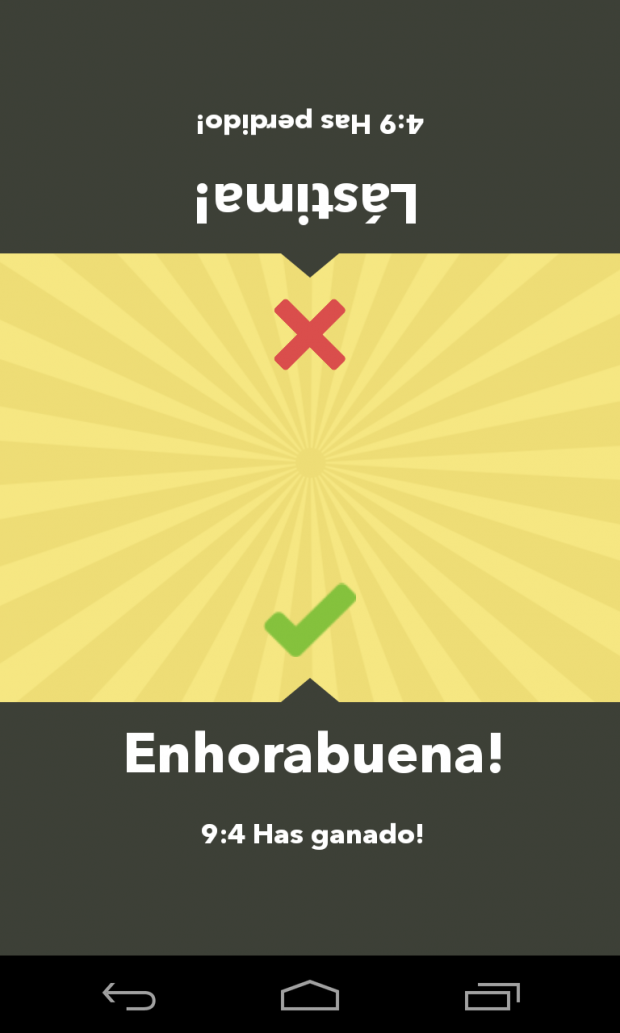Go to the home screen
620x1033 pixels.
pos(310,996)
